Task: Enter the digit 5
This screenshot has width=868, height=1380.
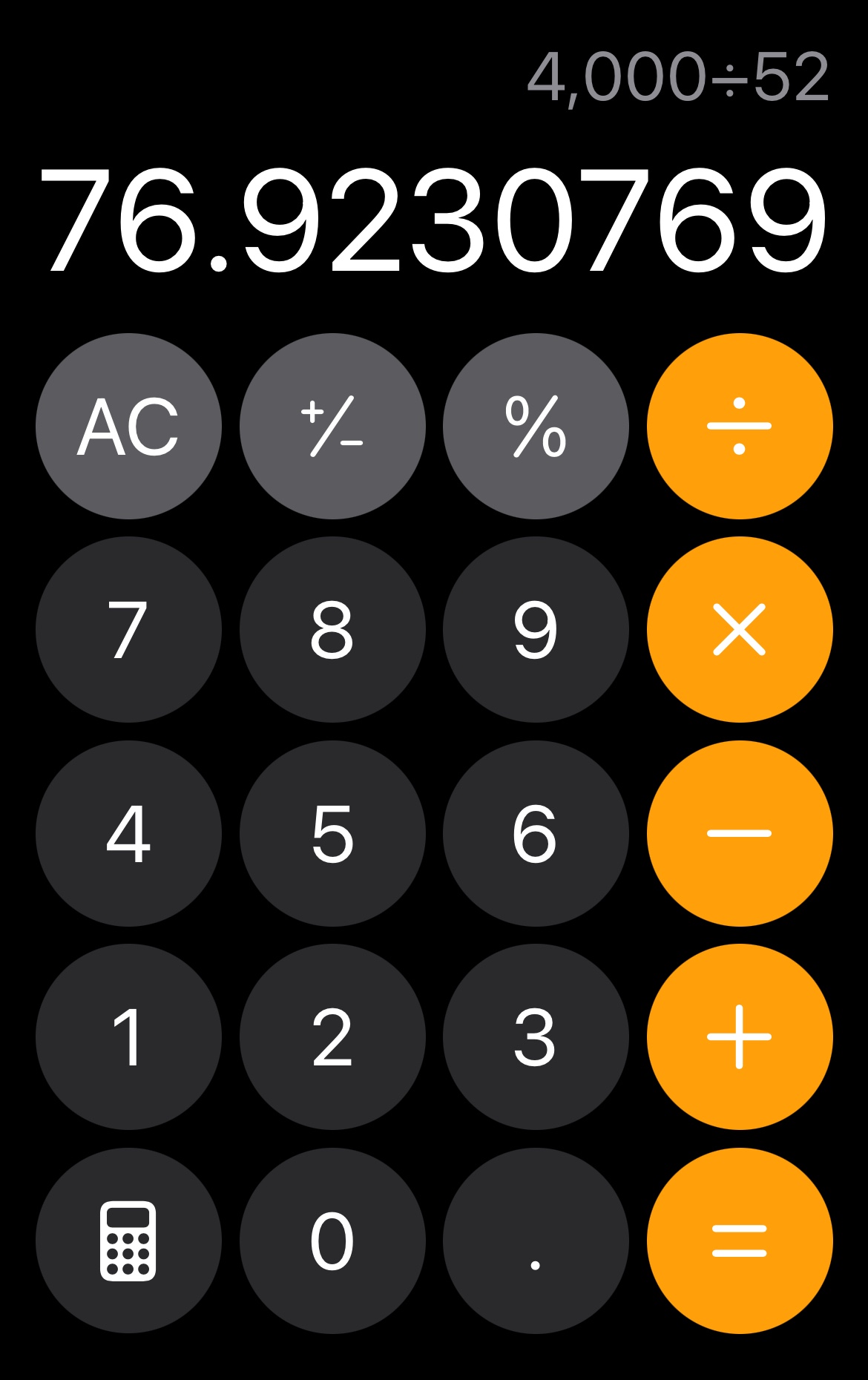Action: pyautogui.click(x=332, y=833)
